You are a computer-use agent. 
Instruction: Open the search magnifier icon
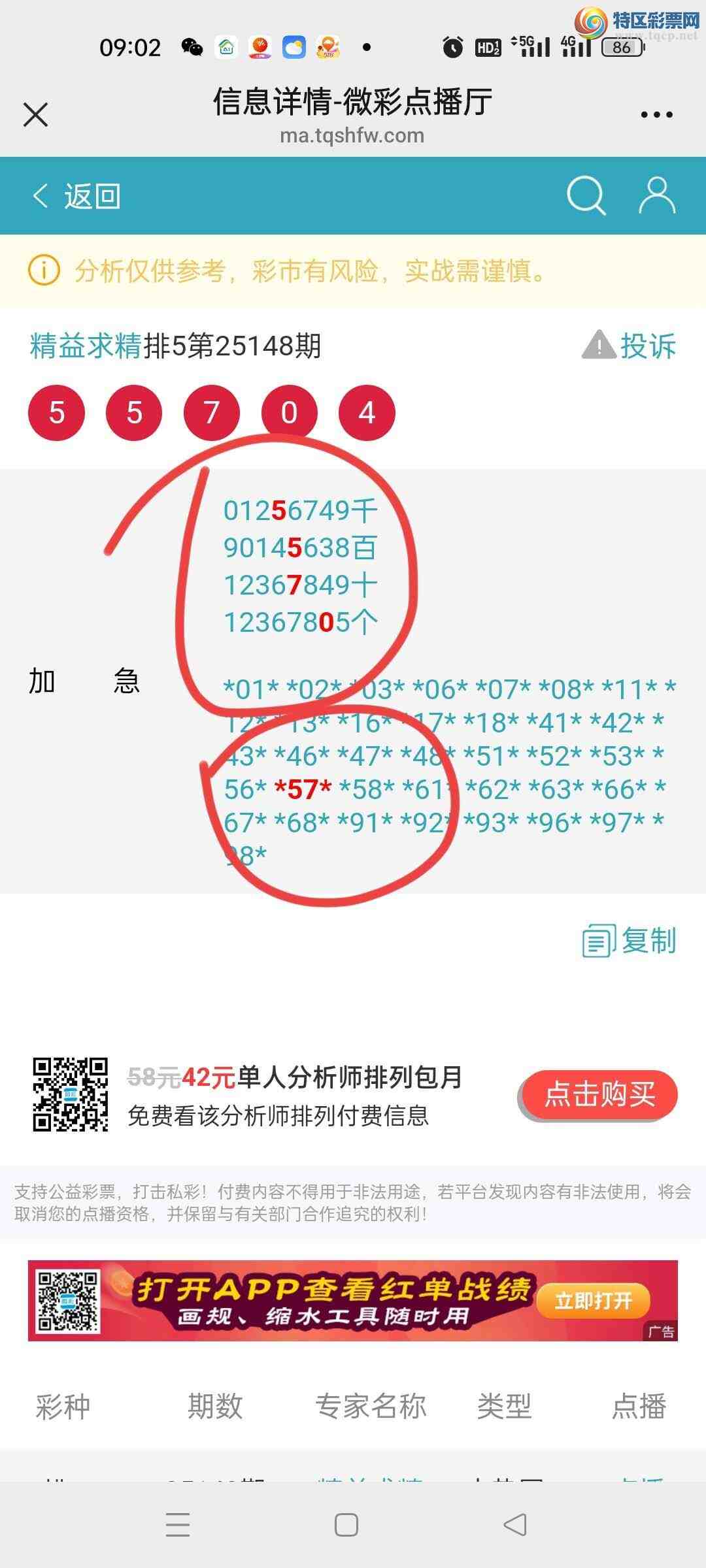click(586, 195)
